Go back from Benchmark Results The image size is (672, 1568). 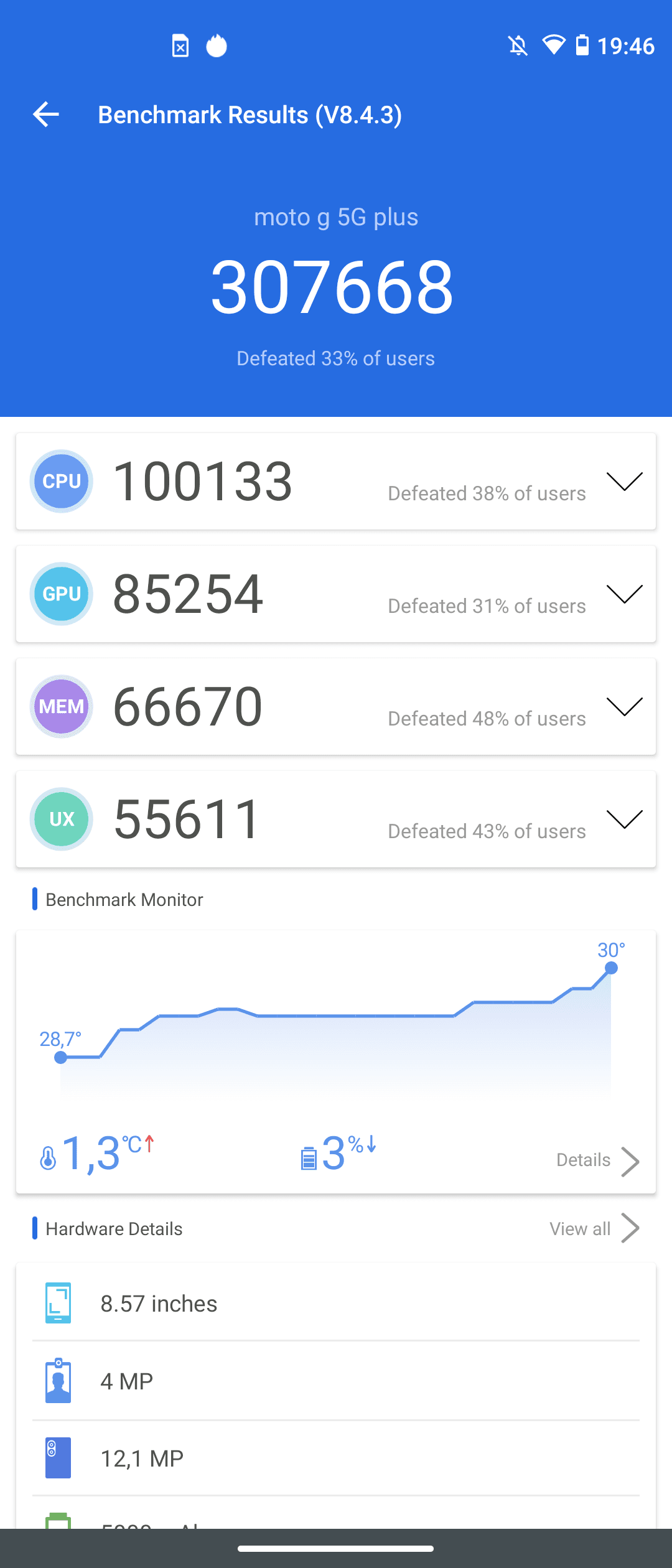click(46, 114)
